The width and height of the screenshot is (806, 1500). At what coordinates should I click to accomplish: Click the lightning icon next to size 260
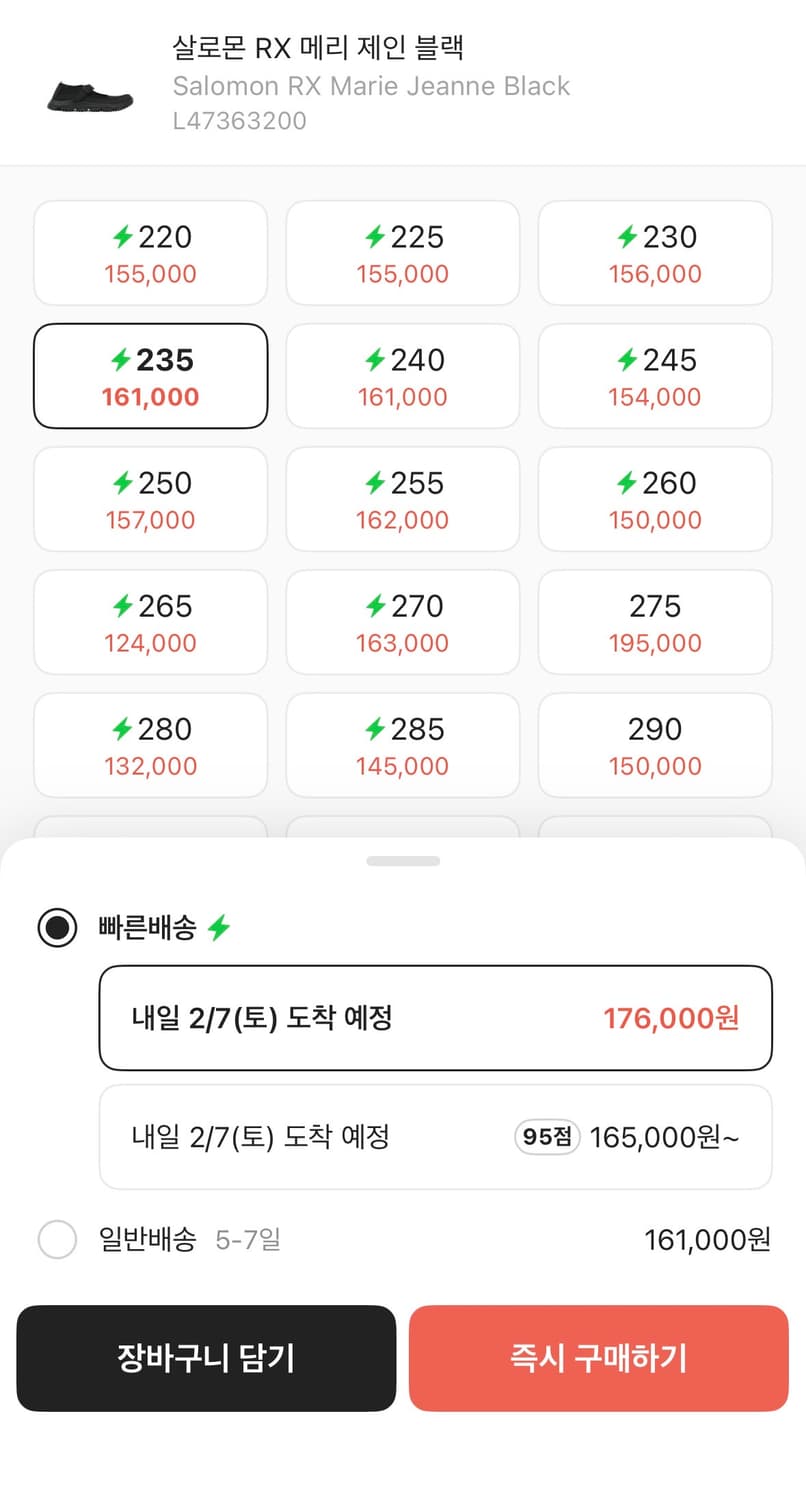click(x=628, y=483)
